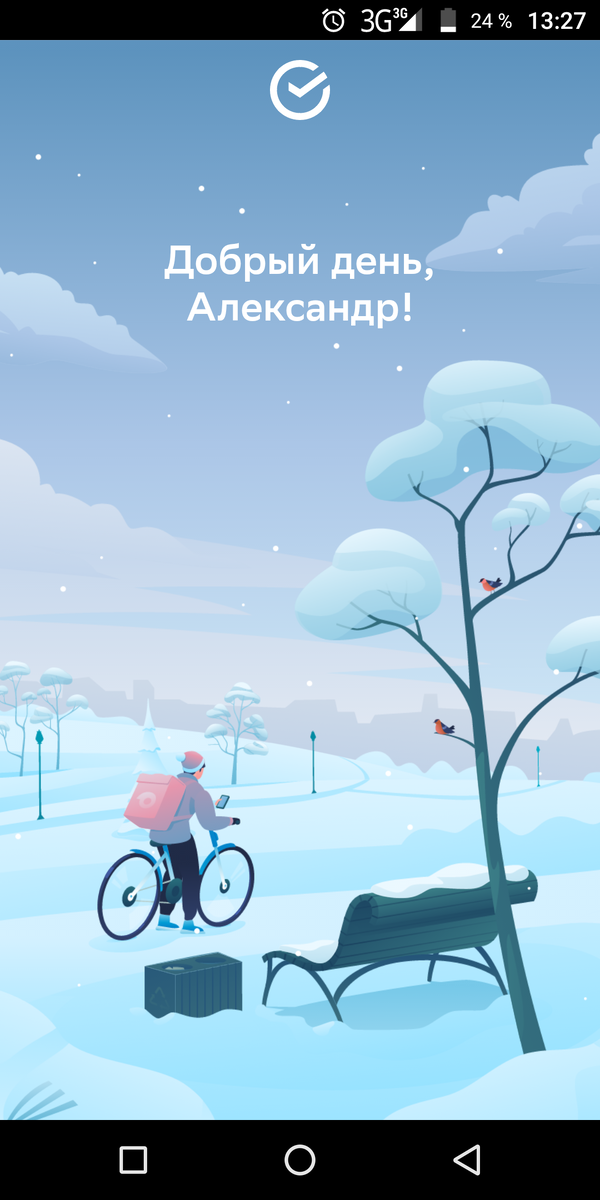Tap the back navigation button

tap(466, 1159)
